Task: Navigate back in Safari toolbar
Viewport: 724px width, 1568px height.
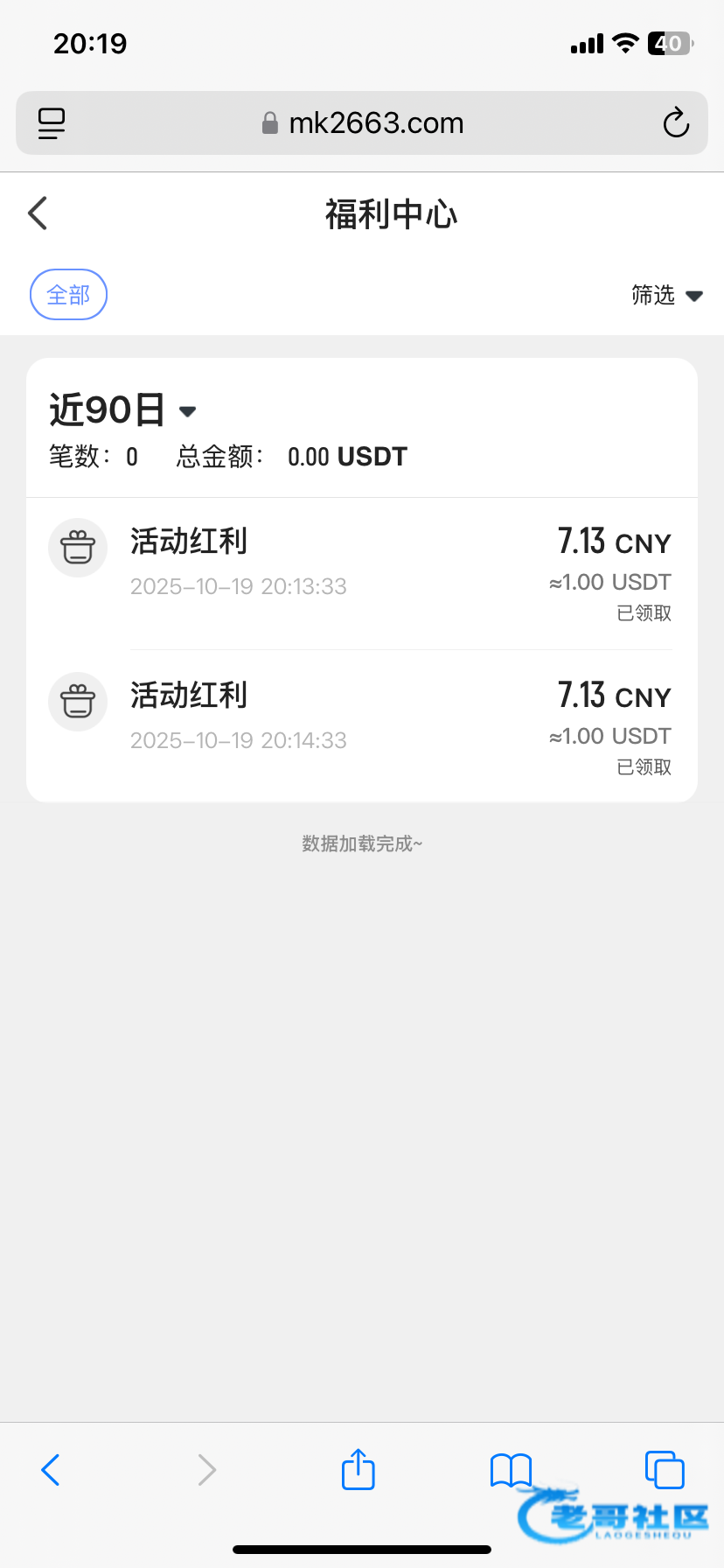Action: [x=51, y=1470]
